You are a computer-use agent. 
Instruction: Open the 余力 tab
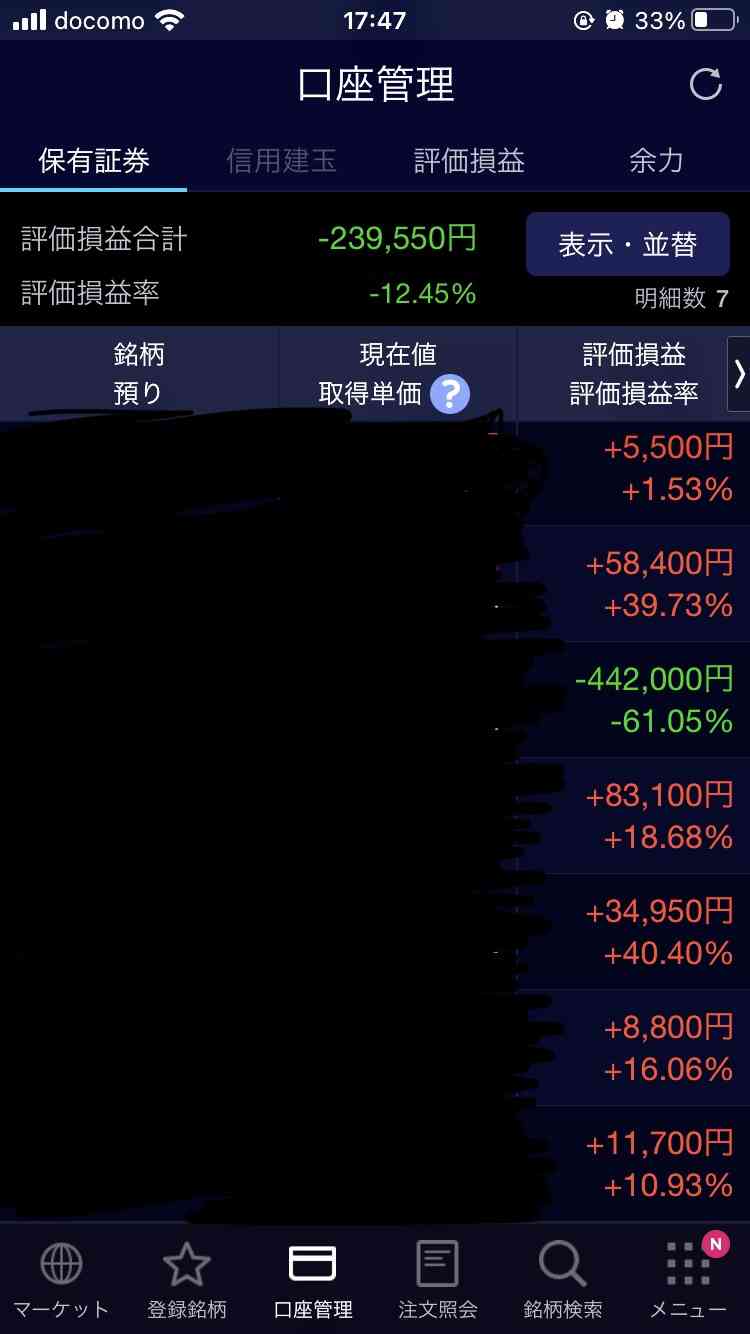point(656,161)
